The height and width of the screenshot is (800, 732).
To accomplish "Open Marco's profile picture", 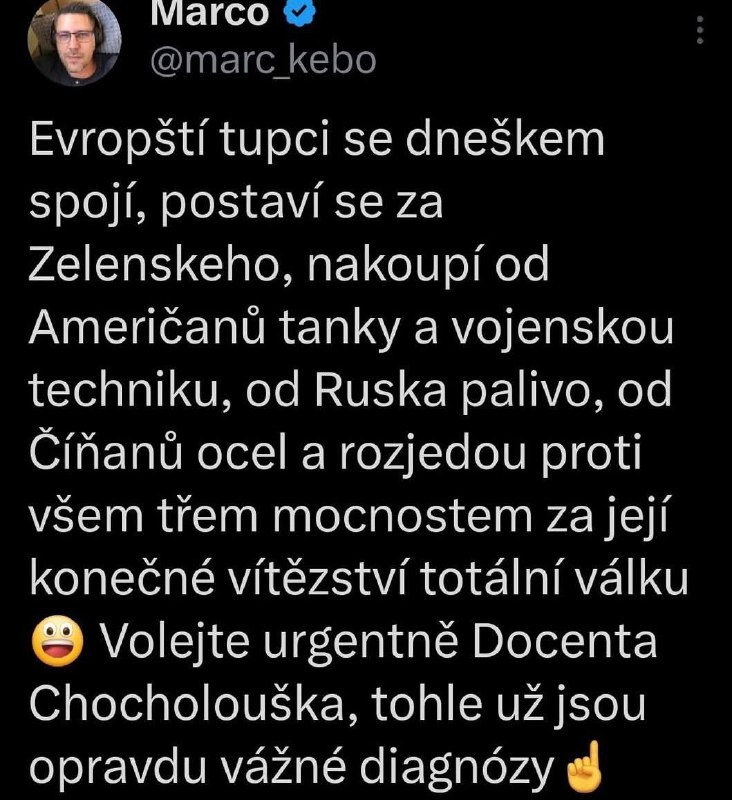I will [77, 44].
